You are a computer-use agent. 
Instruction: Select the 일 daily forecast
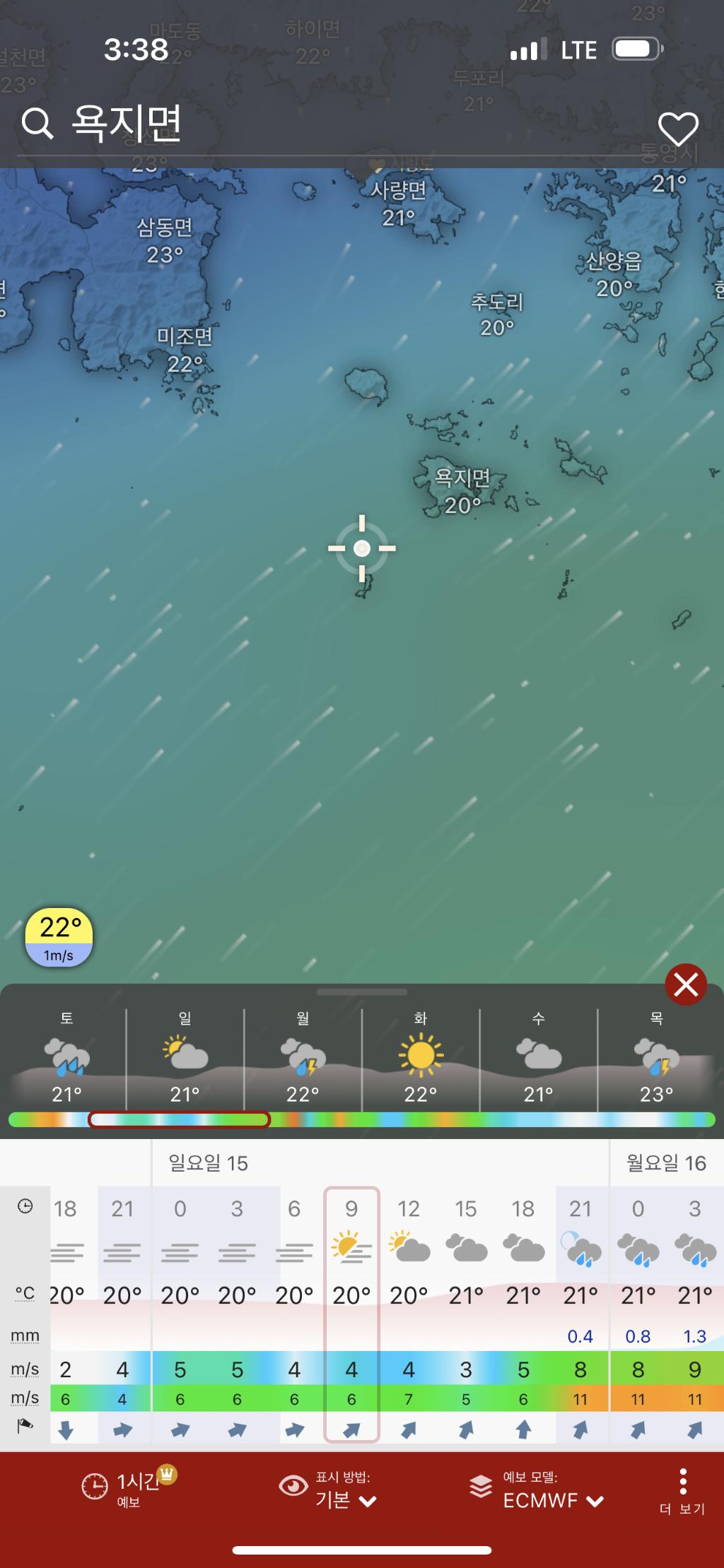pos(185,1058)
